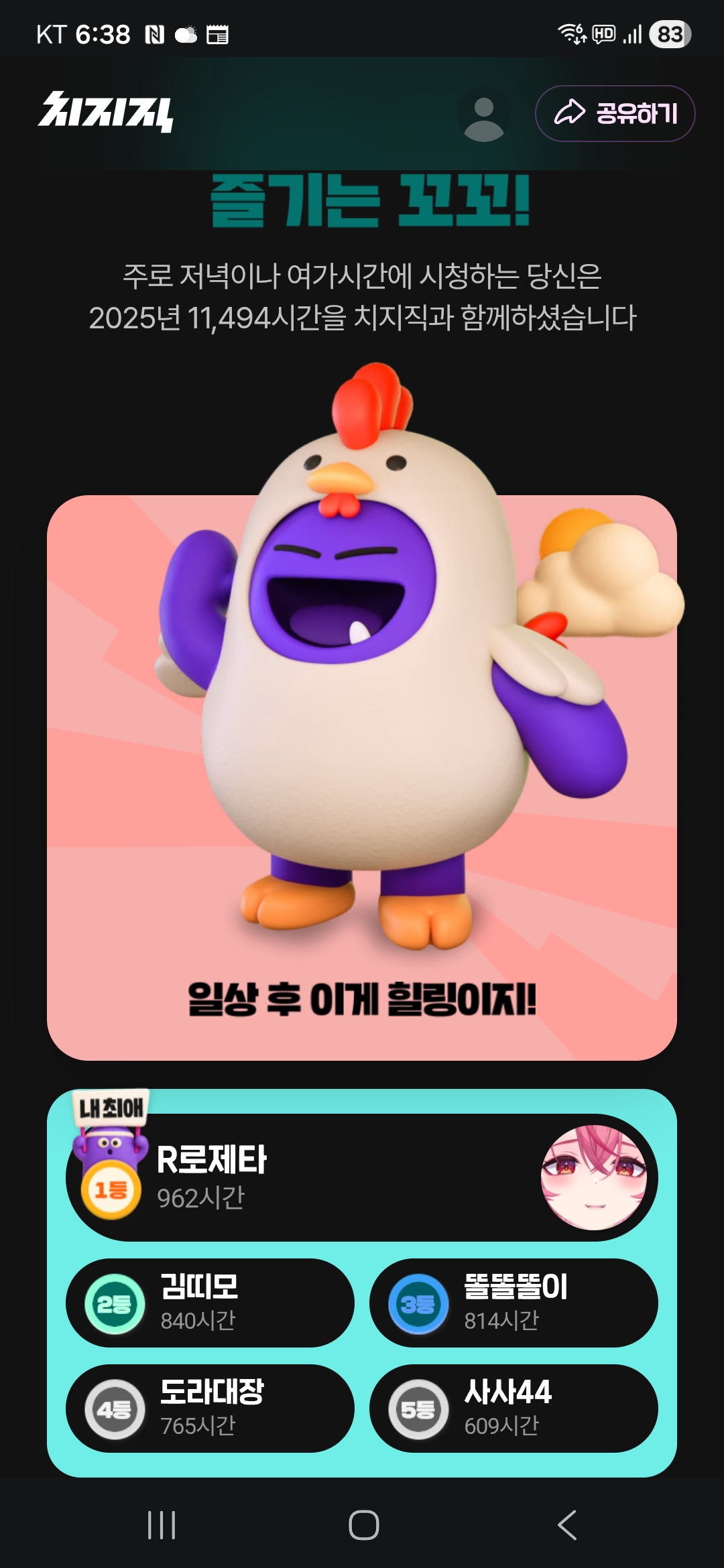Go back with the system back button
Image resolution: width=724 pixels, height=1568 pixels.
tap(567, 1525)
